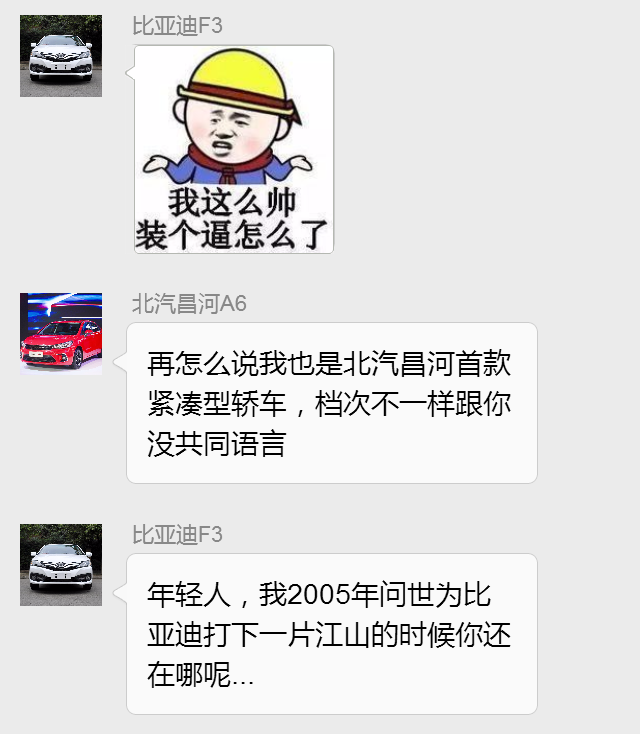Viewport: 640px width, 734px height.
Task: Open the meme sticker sent by 比亚迪F3
Action: 234,149
